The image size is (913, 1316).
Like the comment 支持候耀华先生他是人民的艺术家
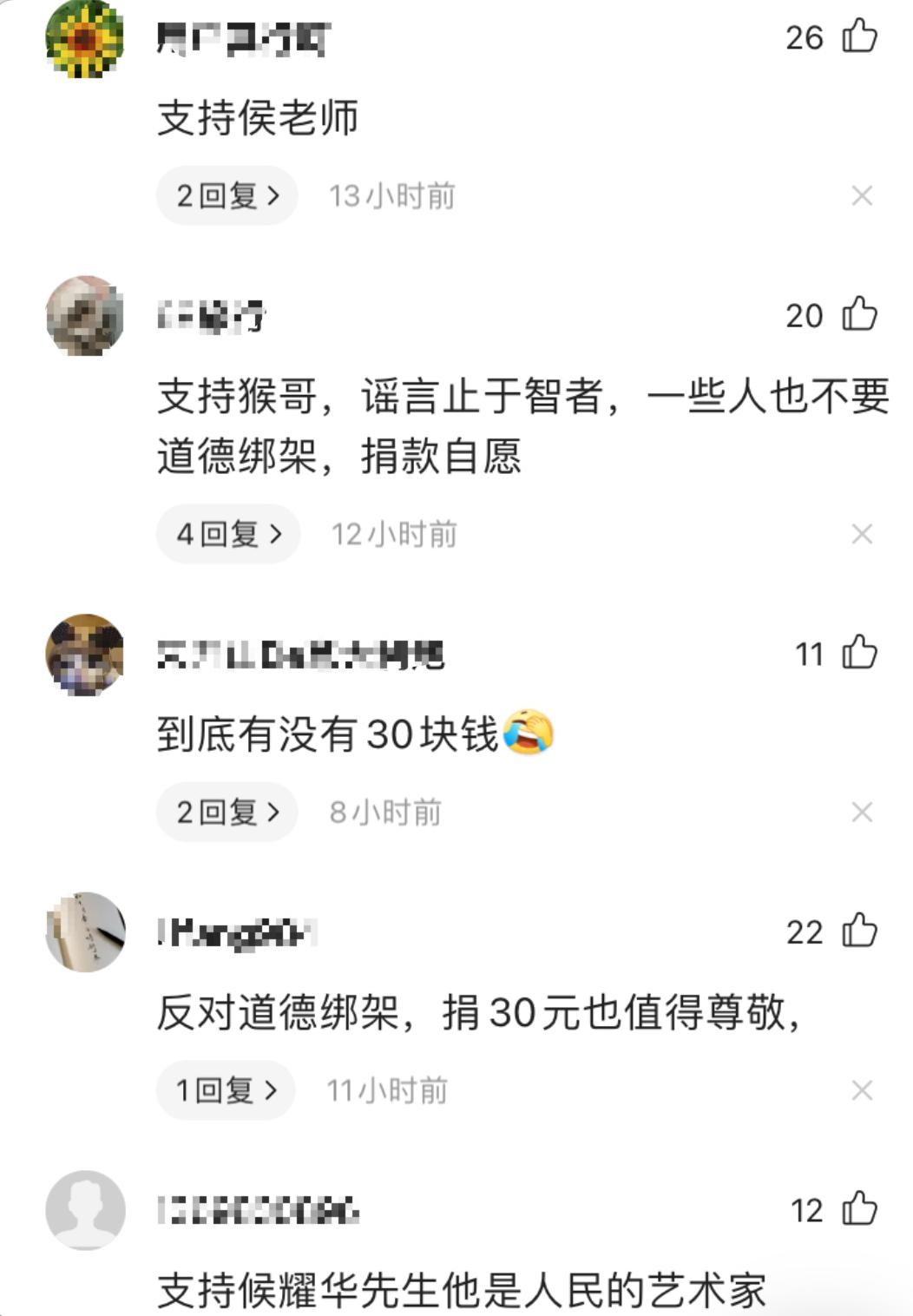859,1208
